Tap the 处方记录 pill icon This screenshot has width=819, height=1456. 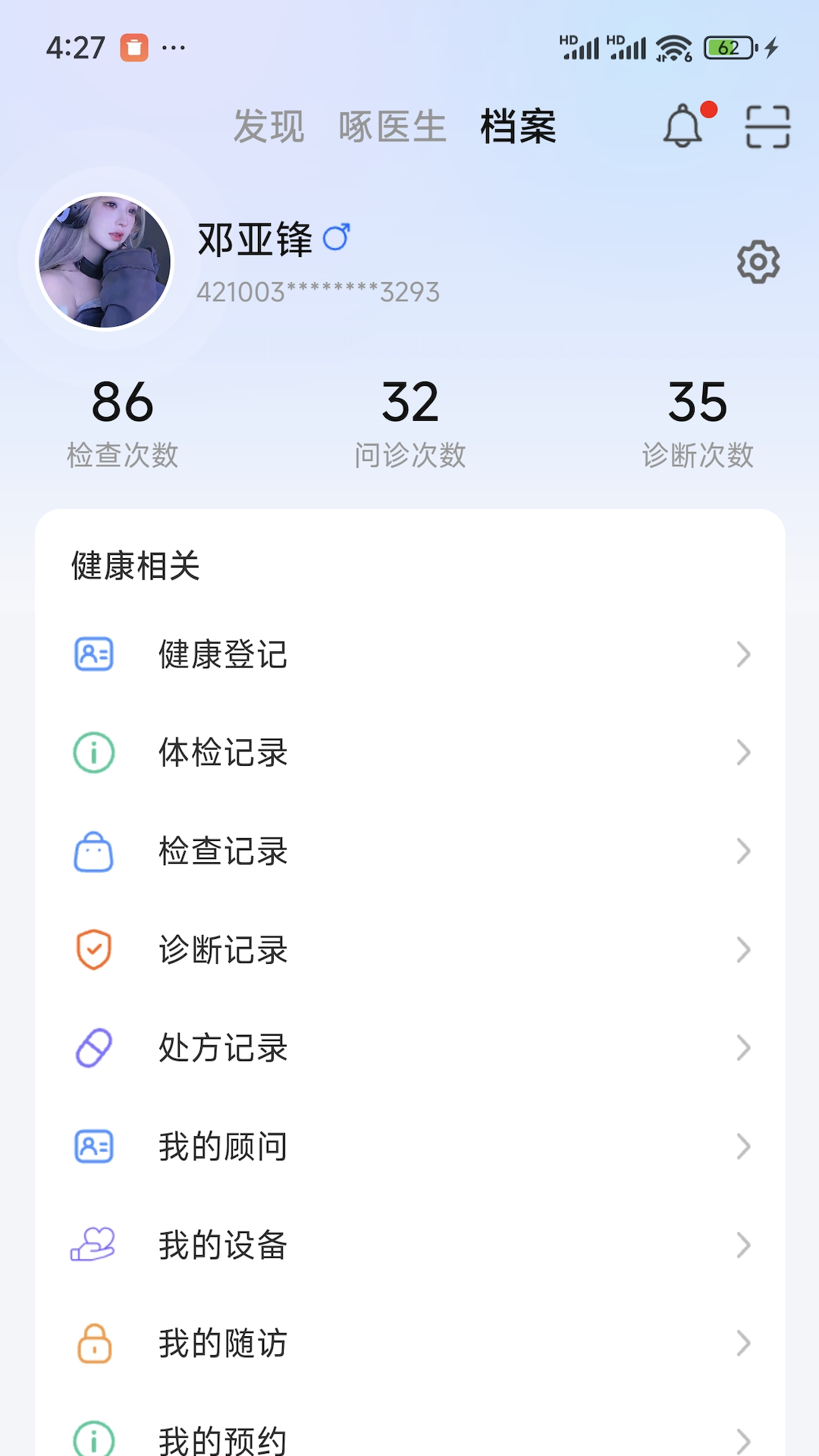click(x=93, y=1048)
